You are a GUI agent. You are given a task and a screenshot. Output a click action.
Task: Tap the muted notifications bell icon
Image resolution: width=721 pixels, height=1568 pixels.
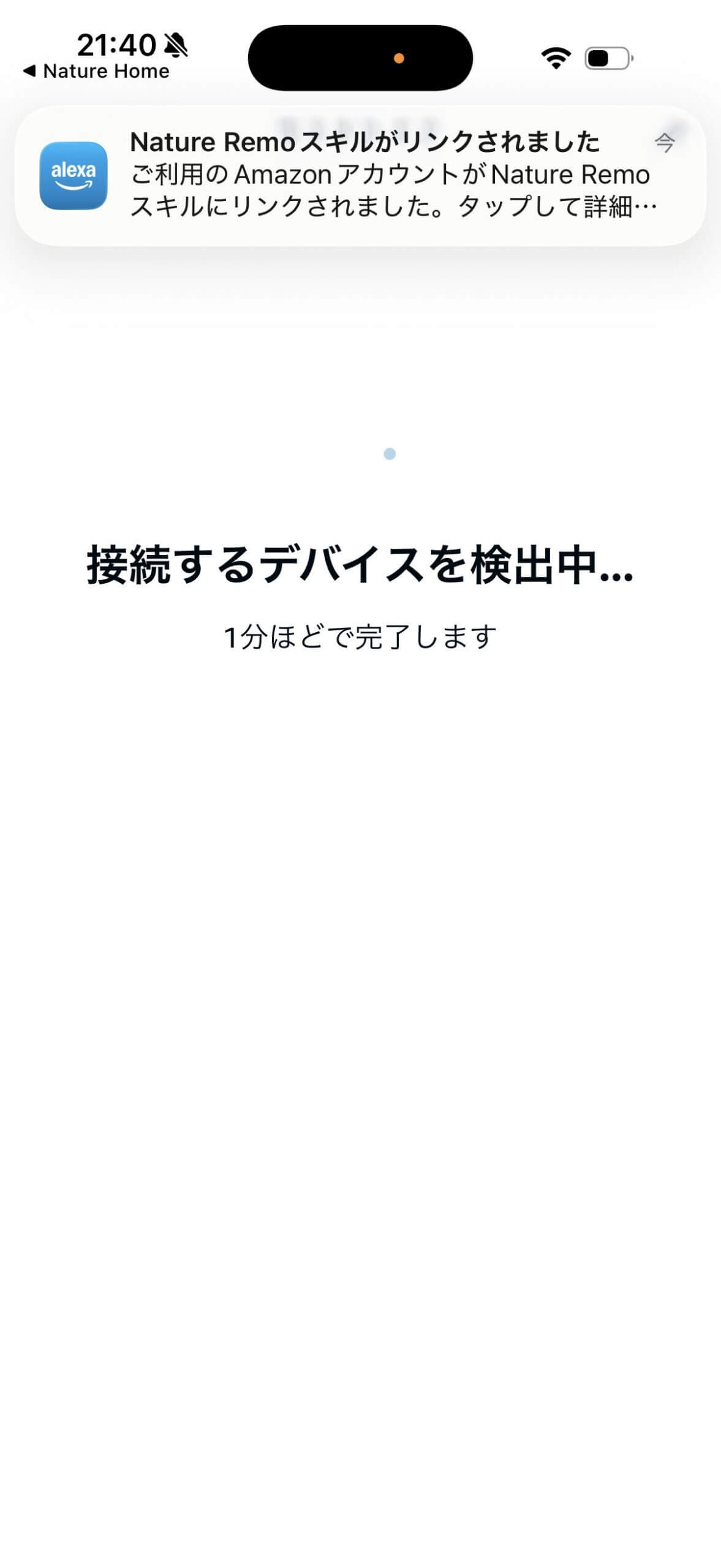point(176,45)
